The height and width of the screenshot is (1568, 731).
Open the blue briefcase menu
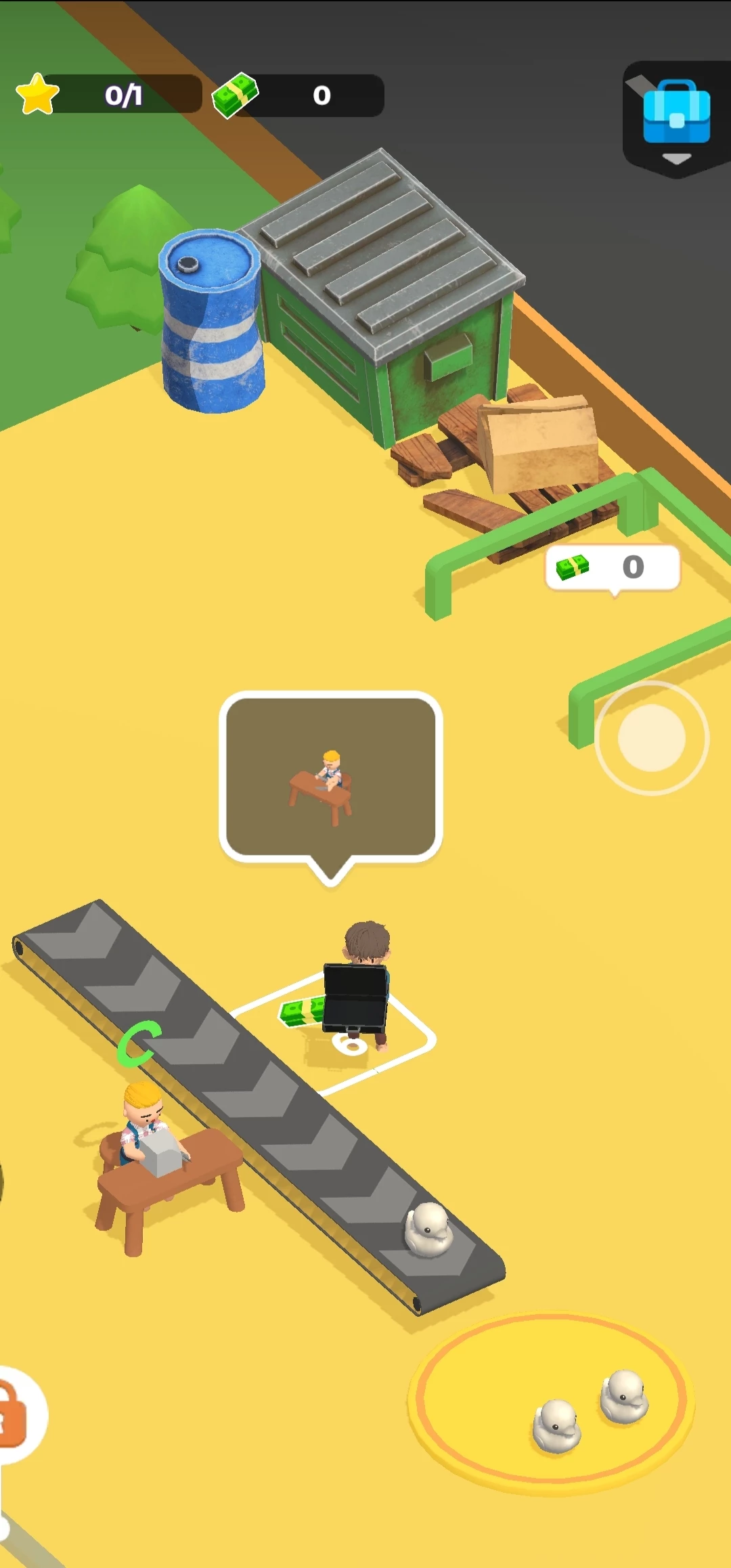tap(676, 116)
